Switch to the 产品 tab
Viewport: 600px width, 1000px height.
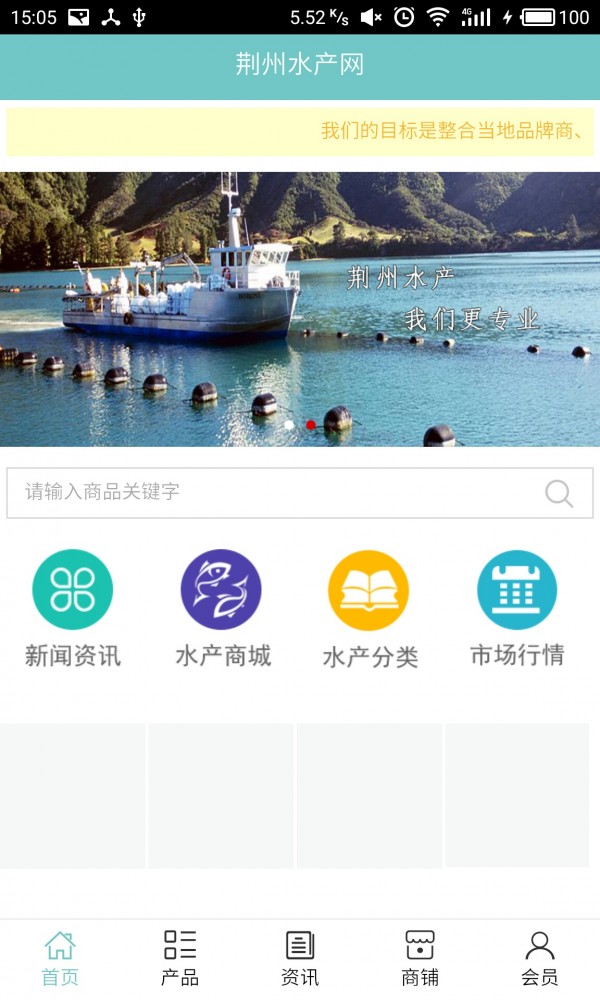coord(180,957)
